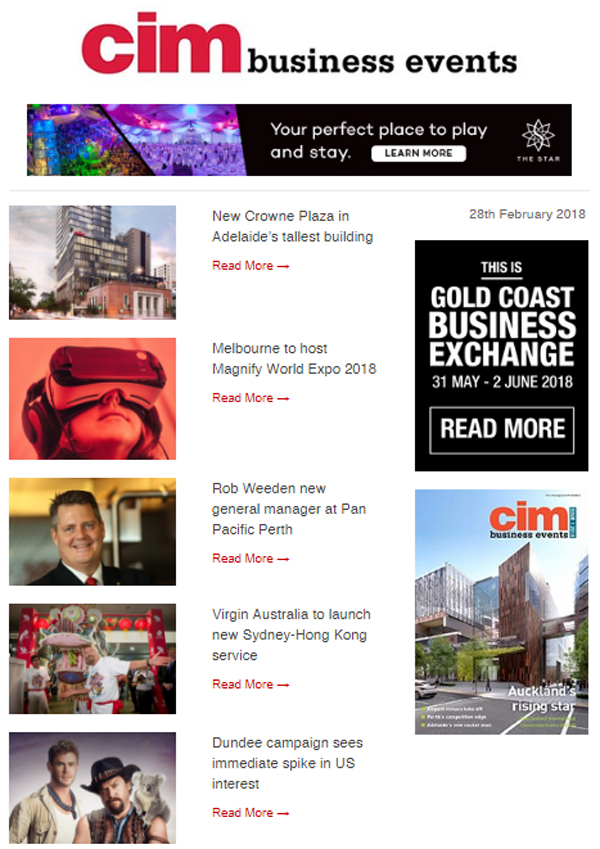Follow Read More under the Rob Weeden article

(x=250, y=559)
